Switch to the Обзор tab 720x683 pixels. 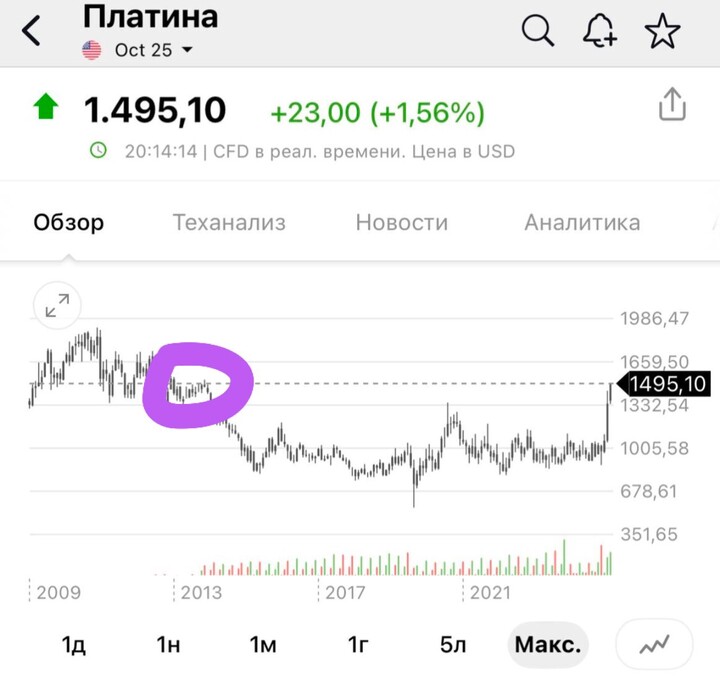pos(69,222)
